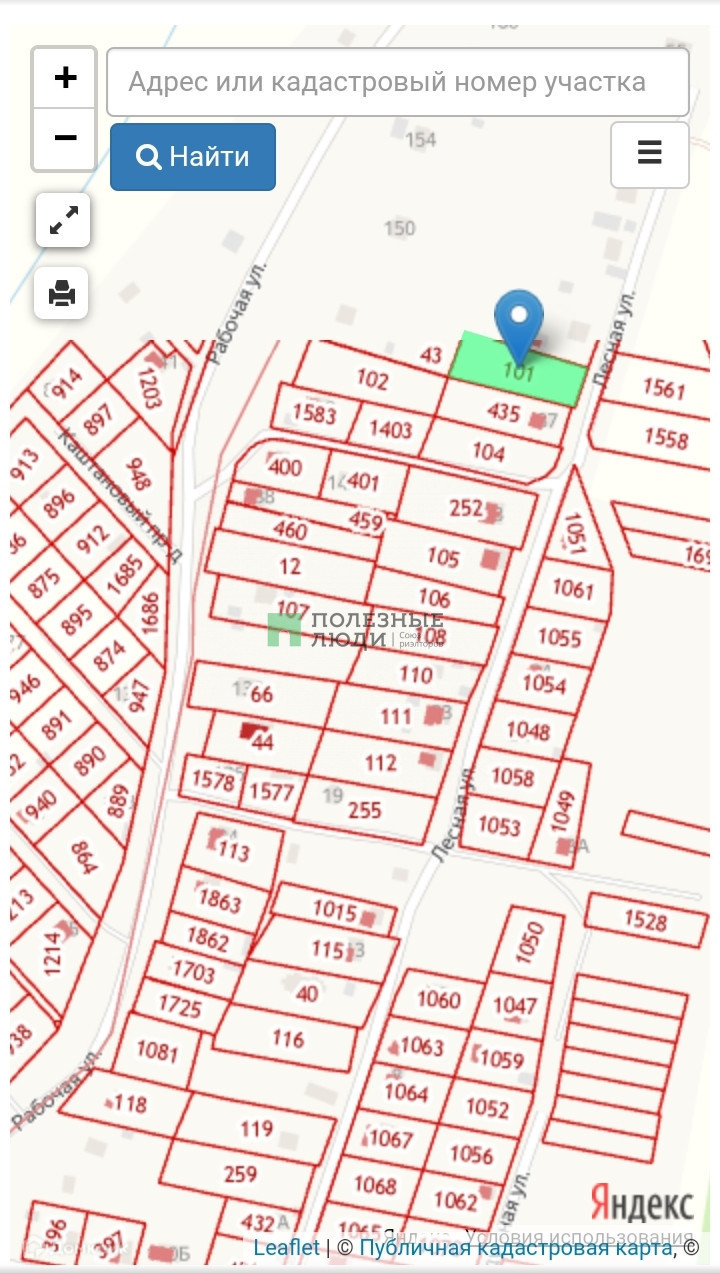Screen dimensions: 720x1274
Task: Tap the blue marker on plot 101
Action: pos(519,324)
